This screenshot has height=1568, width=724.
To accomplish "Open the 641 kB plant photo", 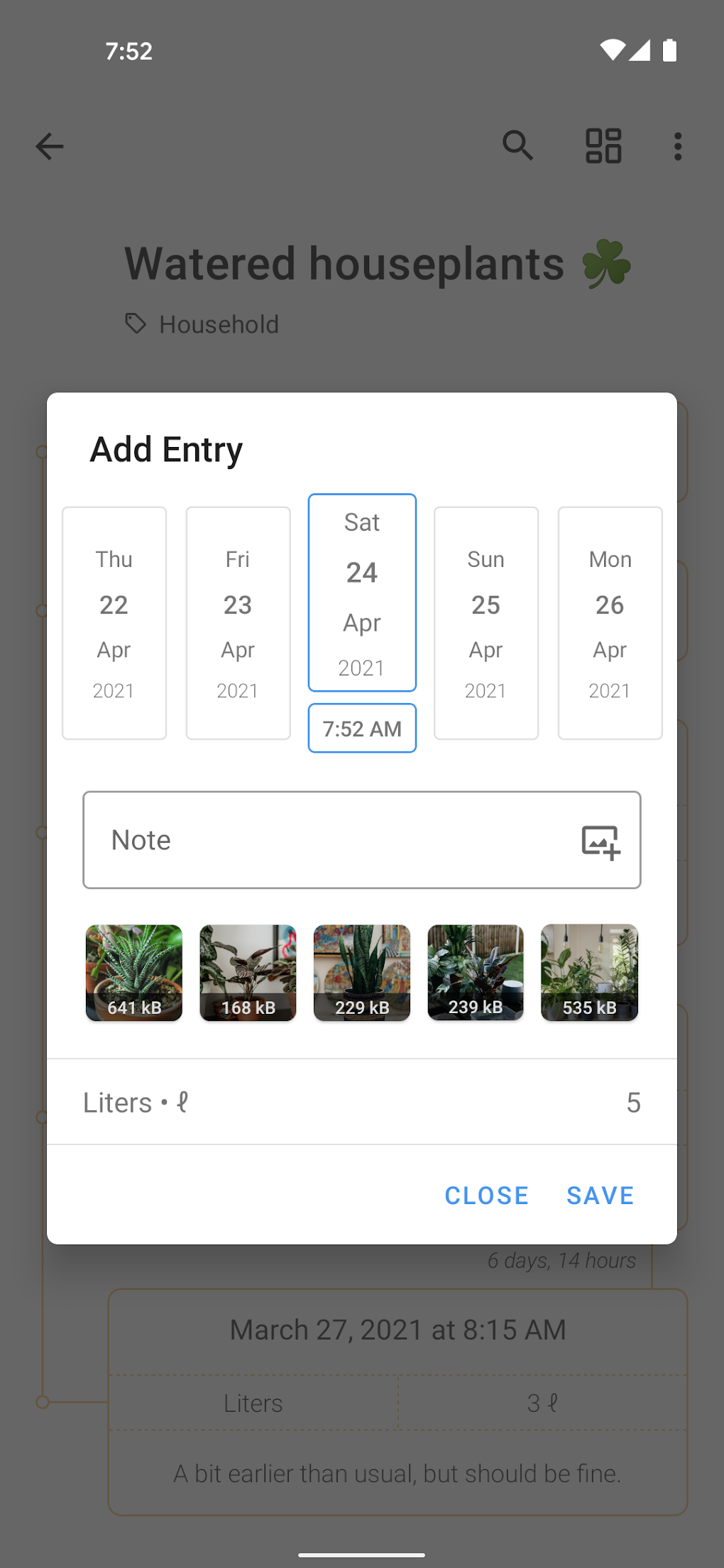I will tap(134, 973).
